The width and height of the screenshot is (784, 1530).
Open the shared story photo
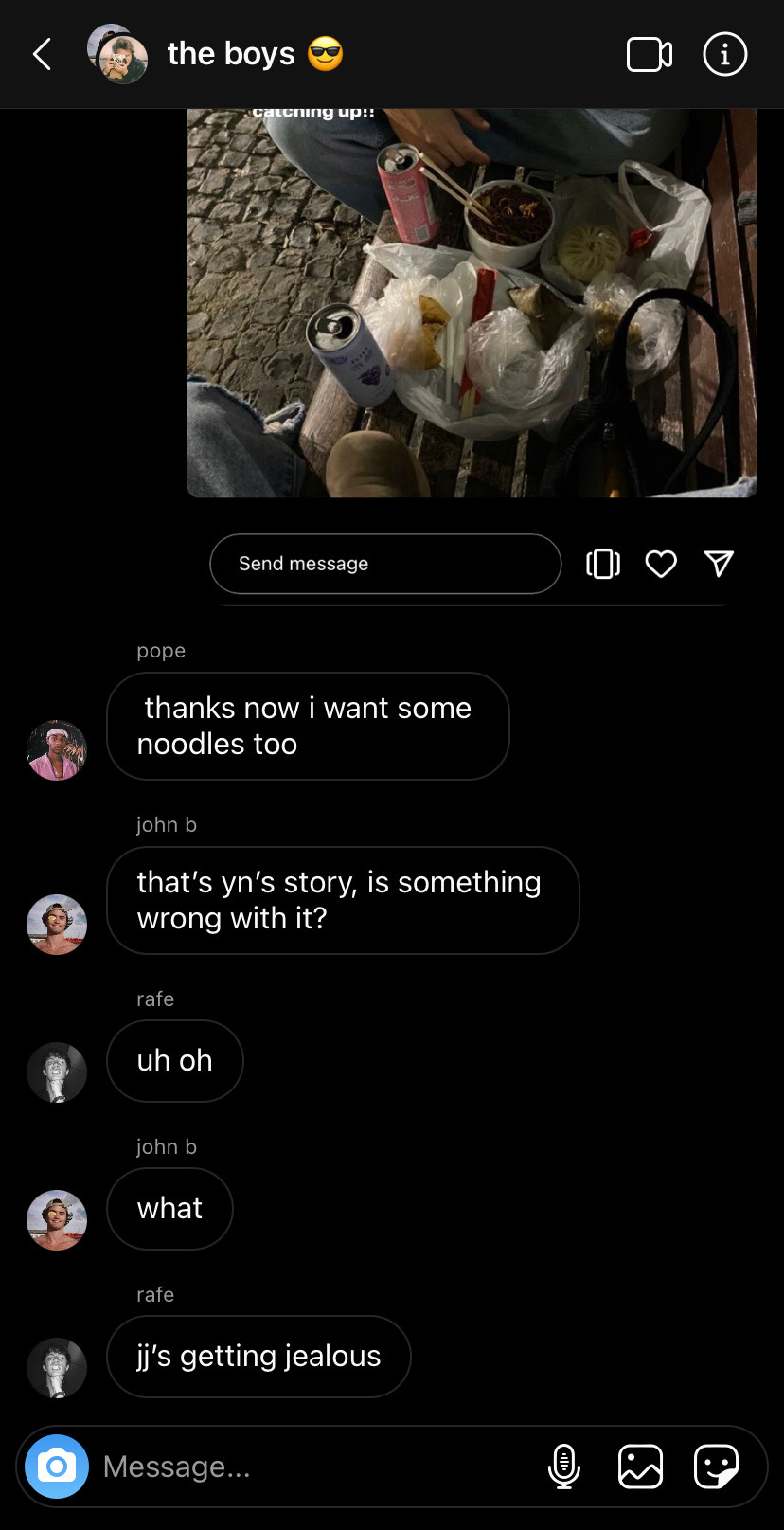[472, 303]
